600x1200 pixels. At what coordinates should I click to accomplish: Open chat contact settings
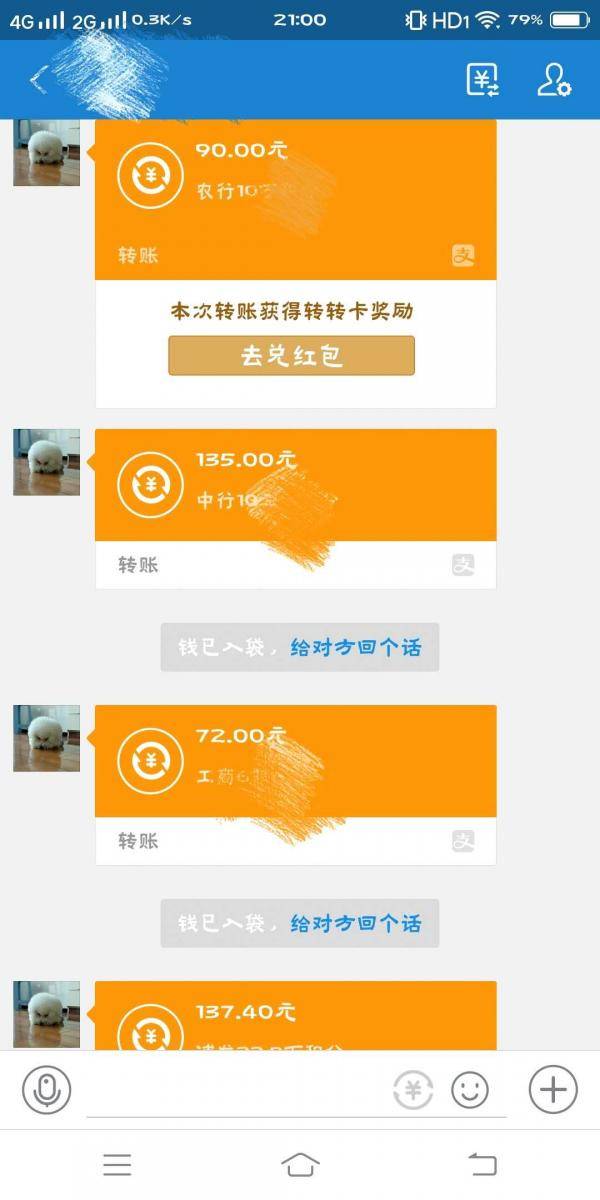pos(553,80)
